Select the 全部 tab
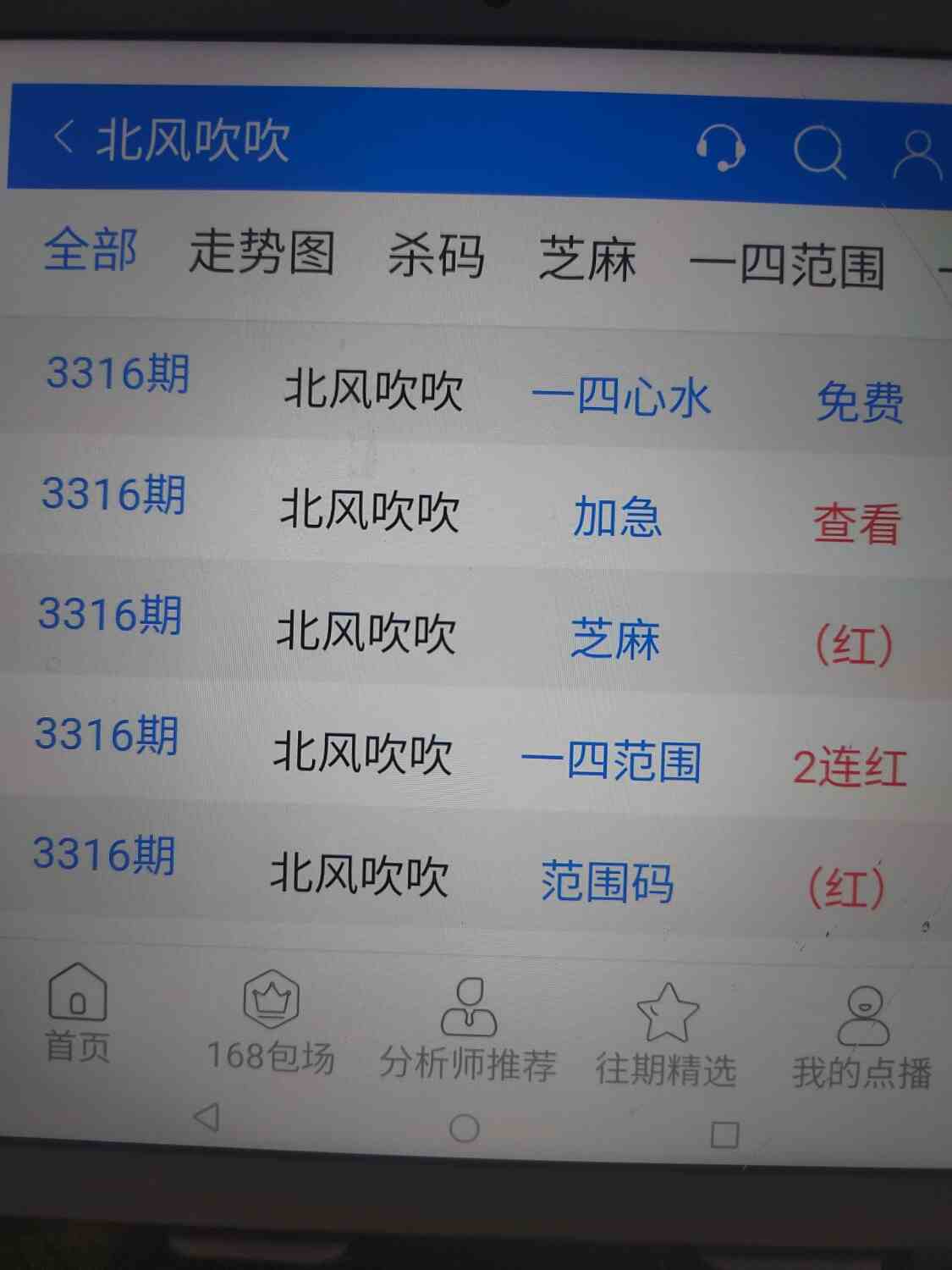 click(x=91, y=250)
